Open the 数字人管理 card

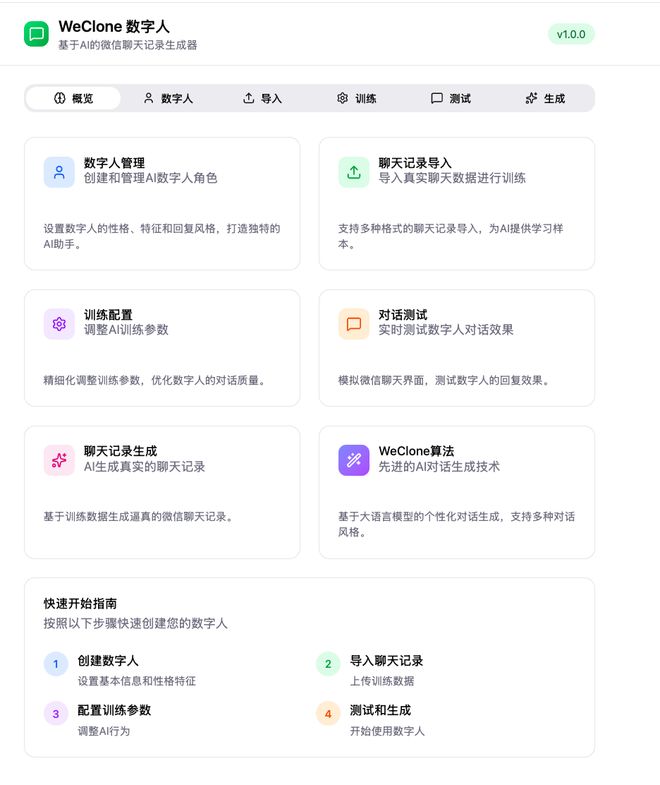point(162,203)
